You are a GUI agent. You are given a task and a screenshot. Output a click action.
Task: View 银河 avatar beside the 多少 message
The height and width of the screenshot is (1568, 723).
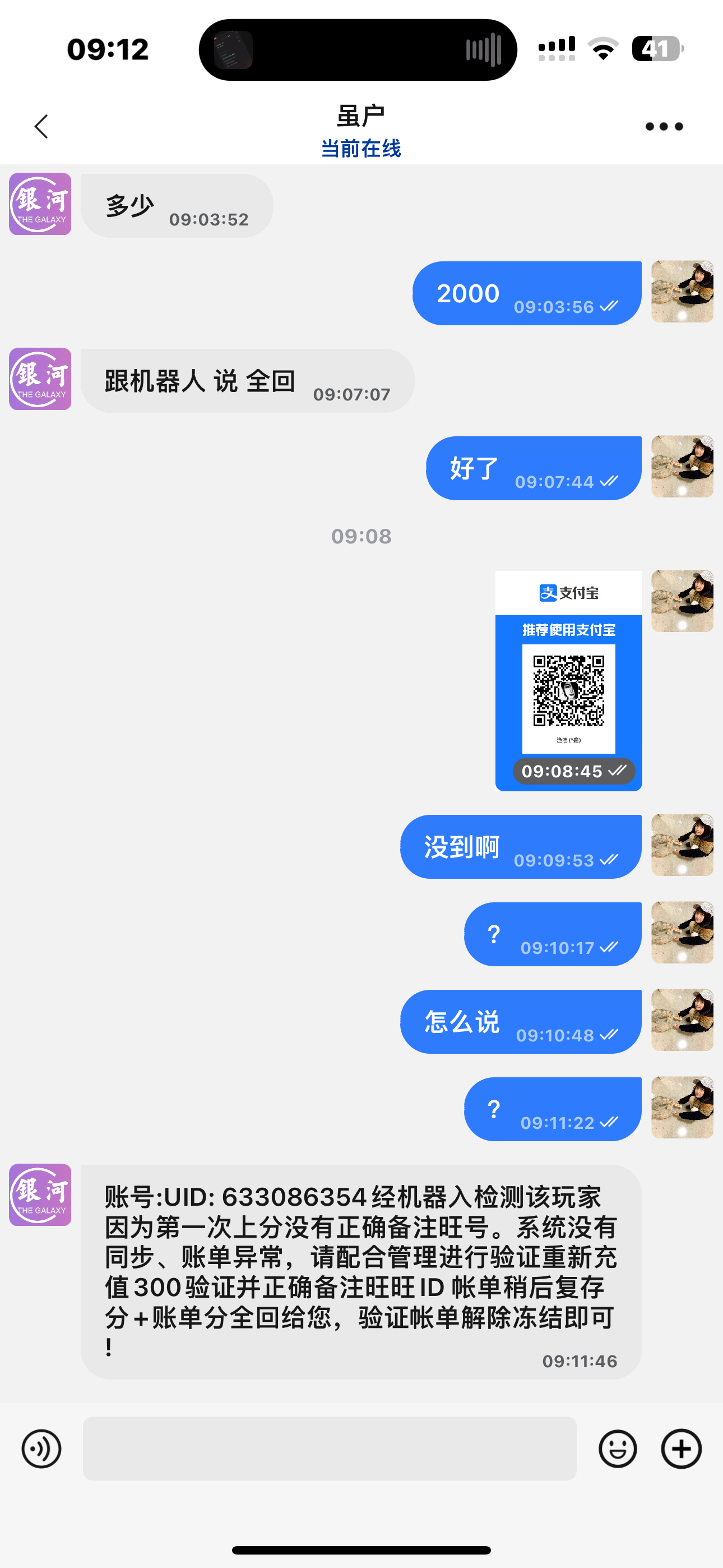point(40,204)
